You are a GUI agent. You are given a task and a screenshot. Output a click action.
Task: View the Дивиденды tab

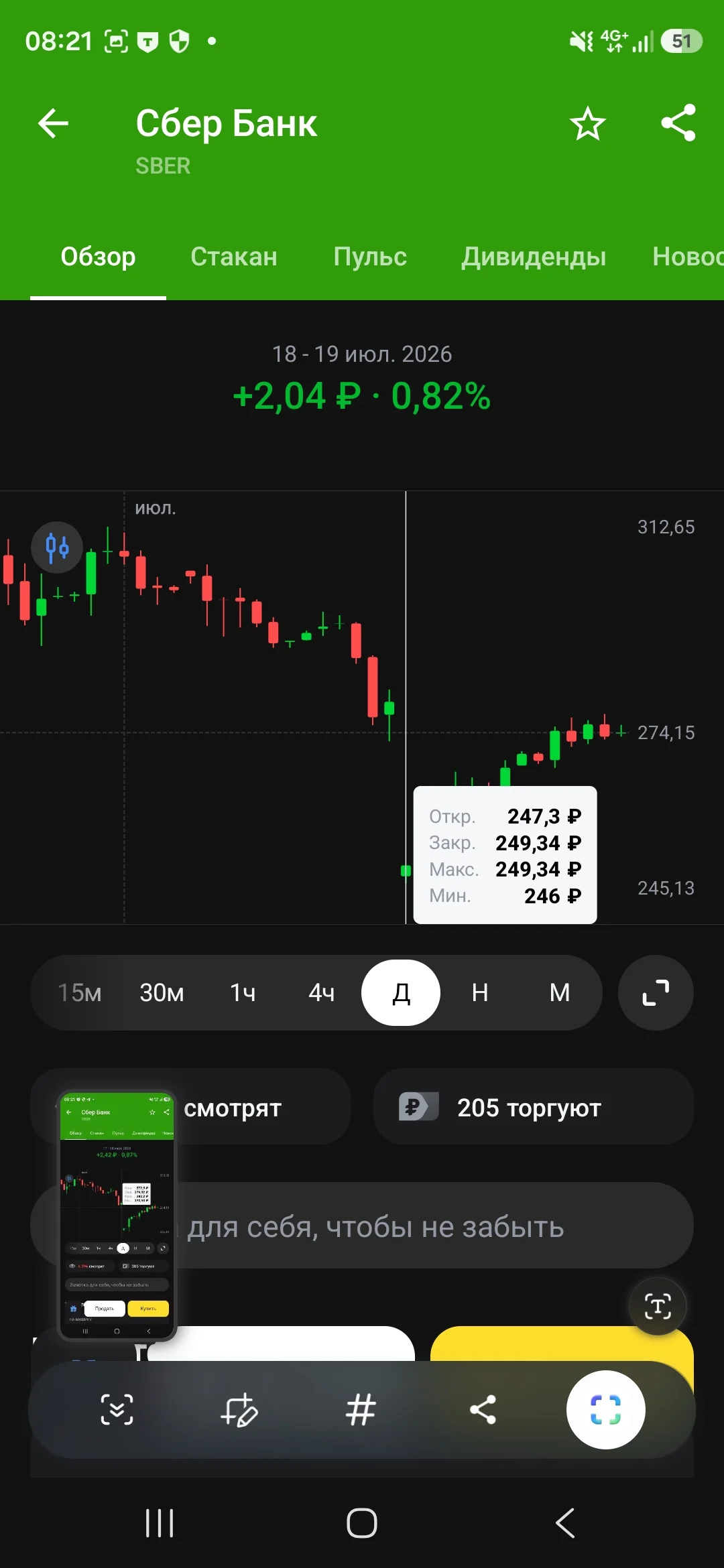coord(534,257)
